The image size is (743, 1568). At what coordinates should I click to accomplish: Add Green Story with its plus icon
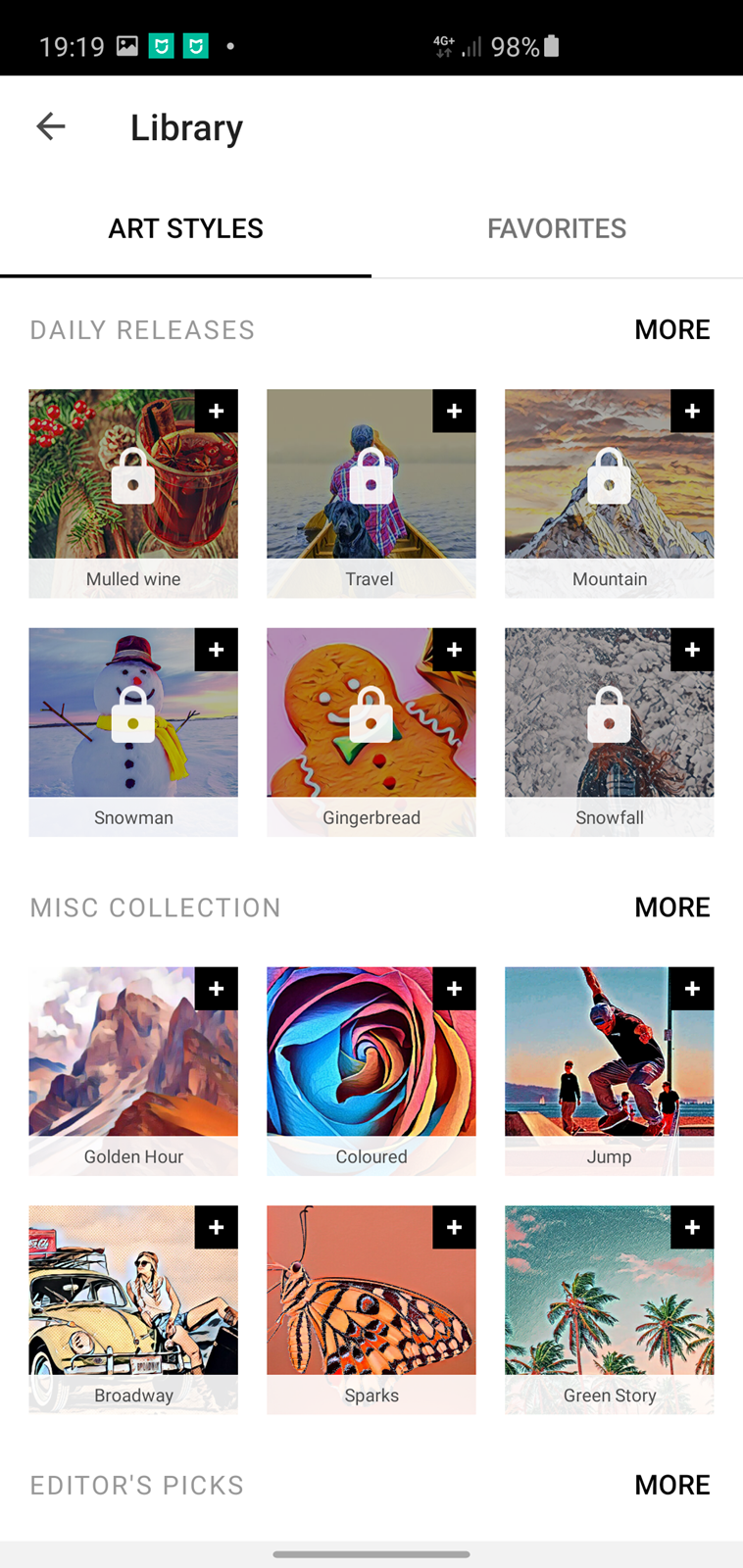pyautogui.click(x=692, y=1227)
